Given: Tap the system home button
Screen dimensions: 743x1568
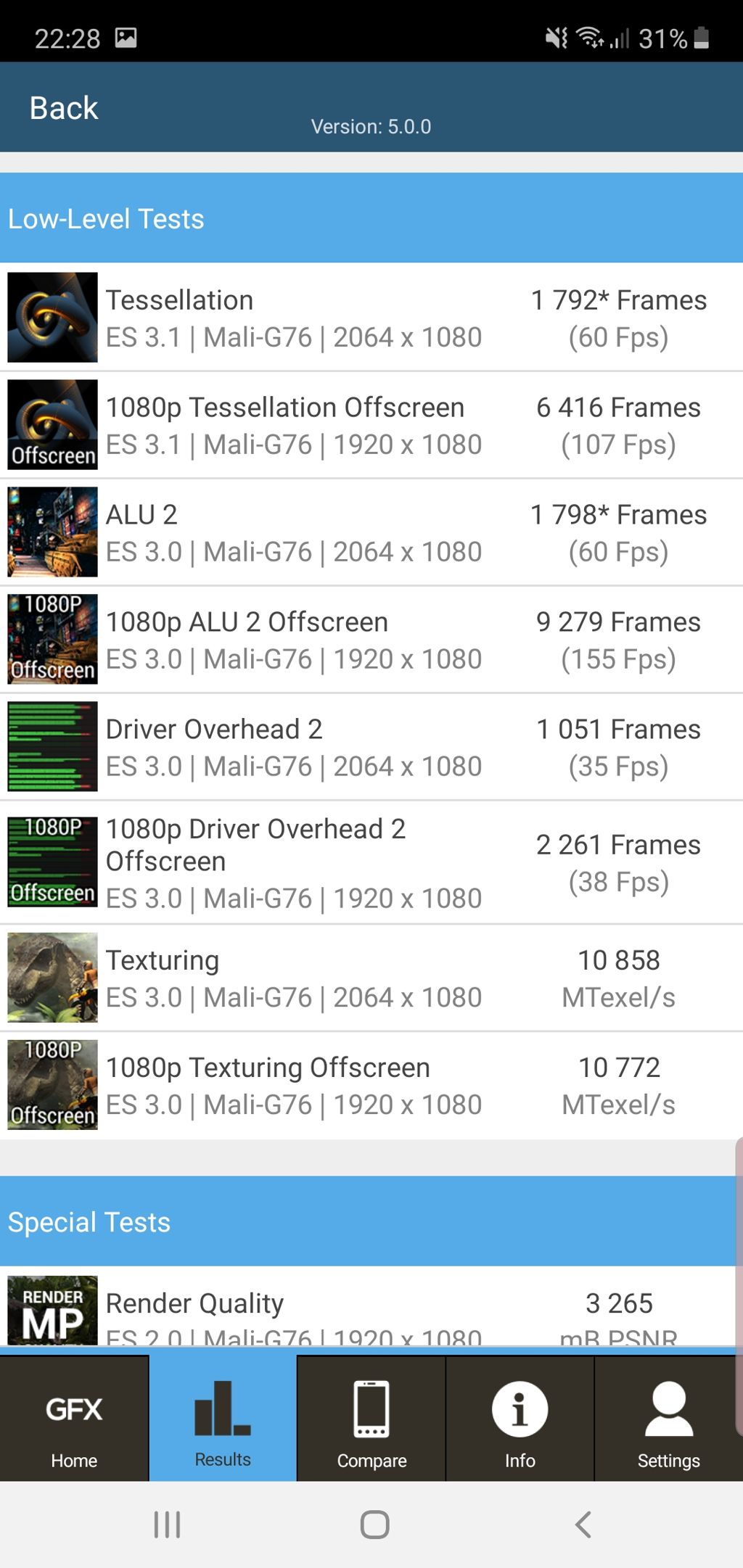Looking at the screenshot, I should coord(374,1524).
